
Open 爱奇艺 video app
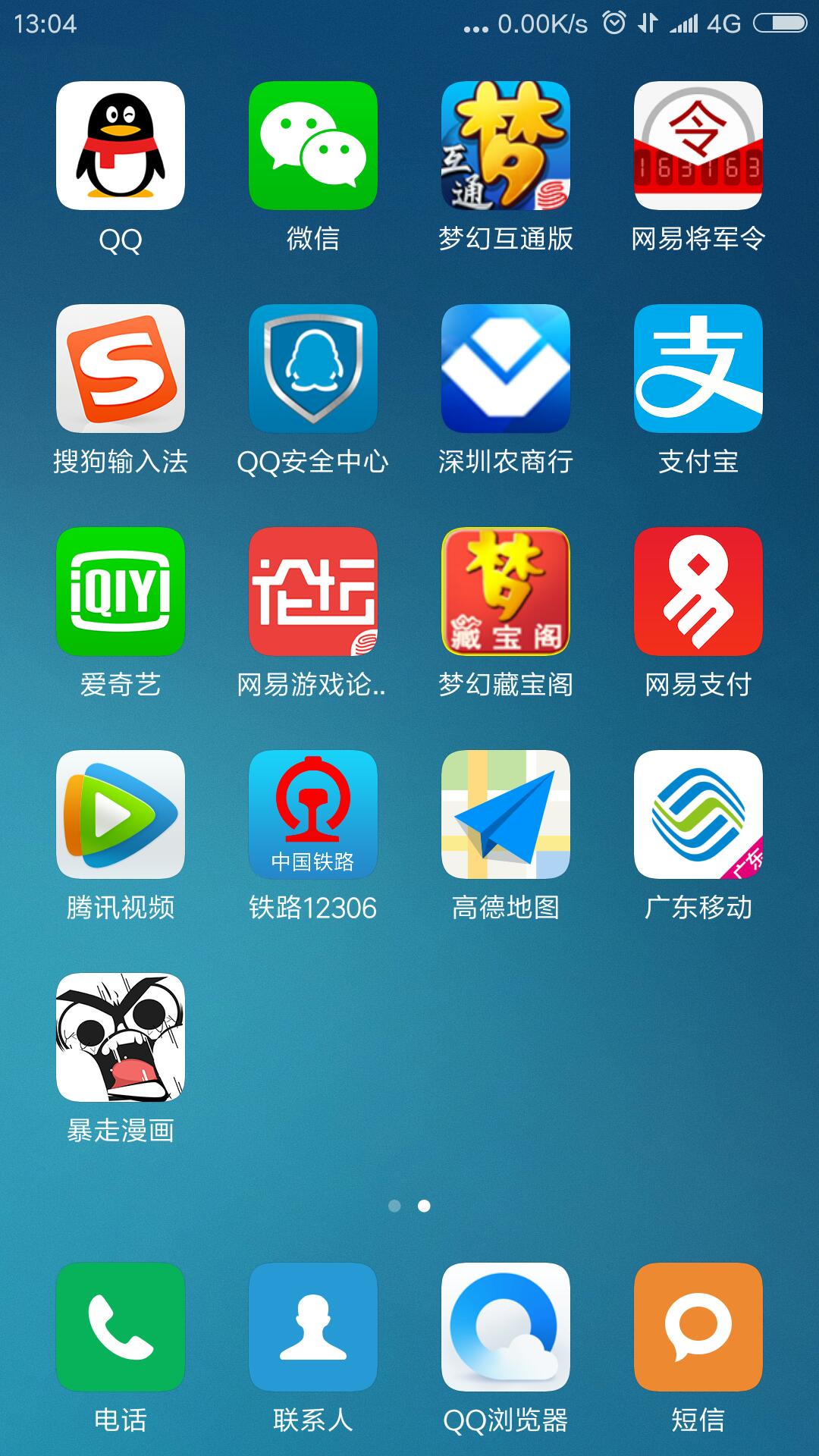click(x=121, y=591)
